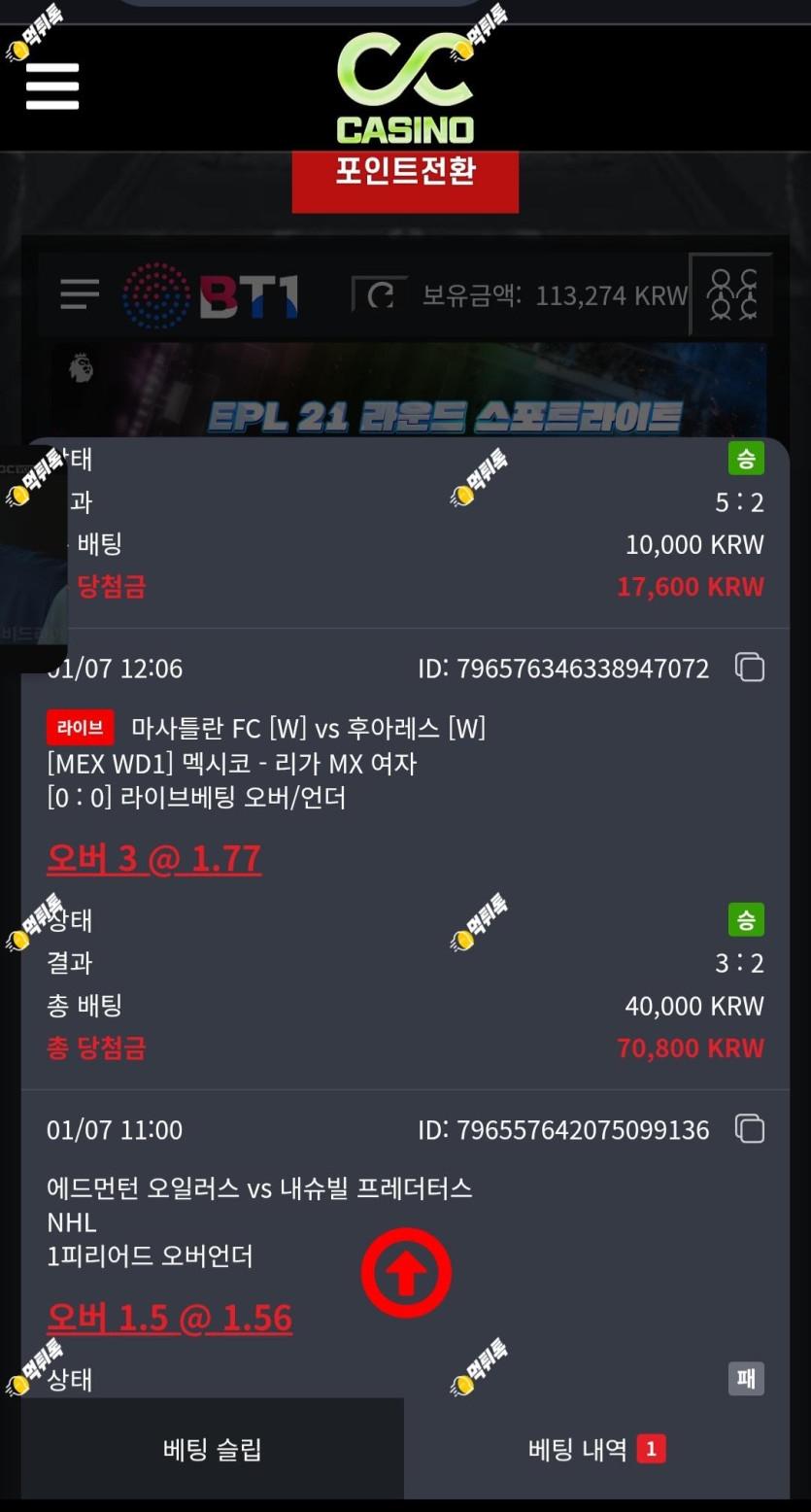Copy bet ID 796557642075099136

coord(749,1129)
